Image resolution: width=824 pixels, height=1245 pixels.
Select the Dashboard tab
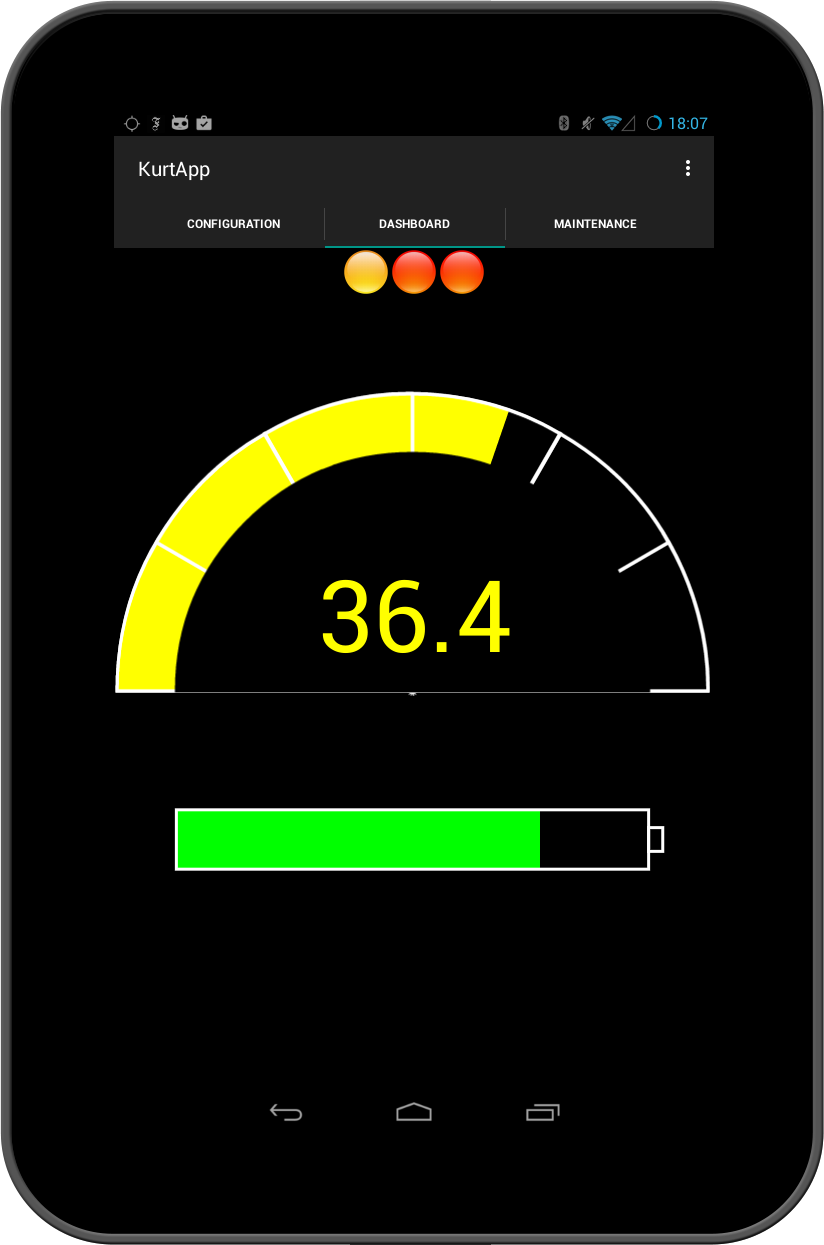[x=414, y=224]
